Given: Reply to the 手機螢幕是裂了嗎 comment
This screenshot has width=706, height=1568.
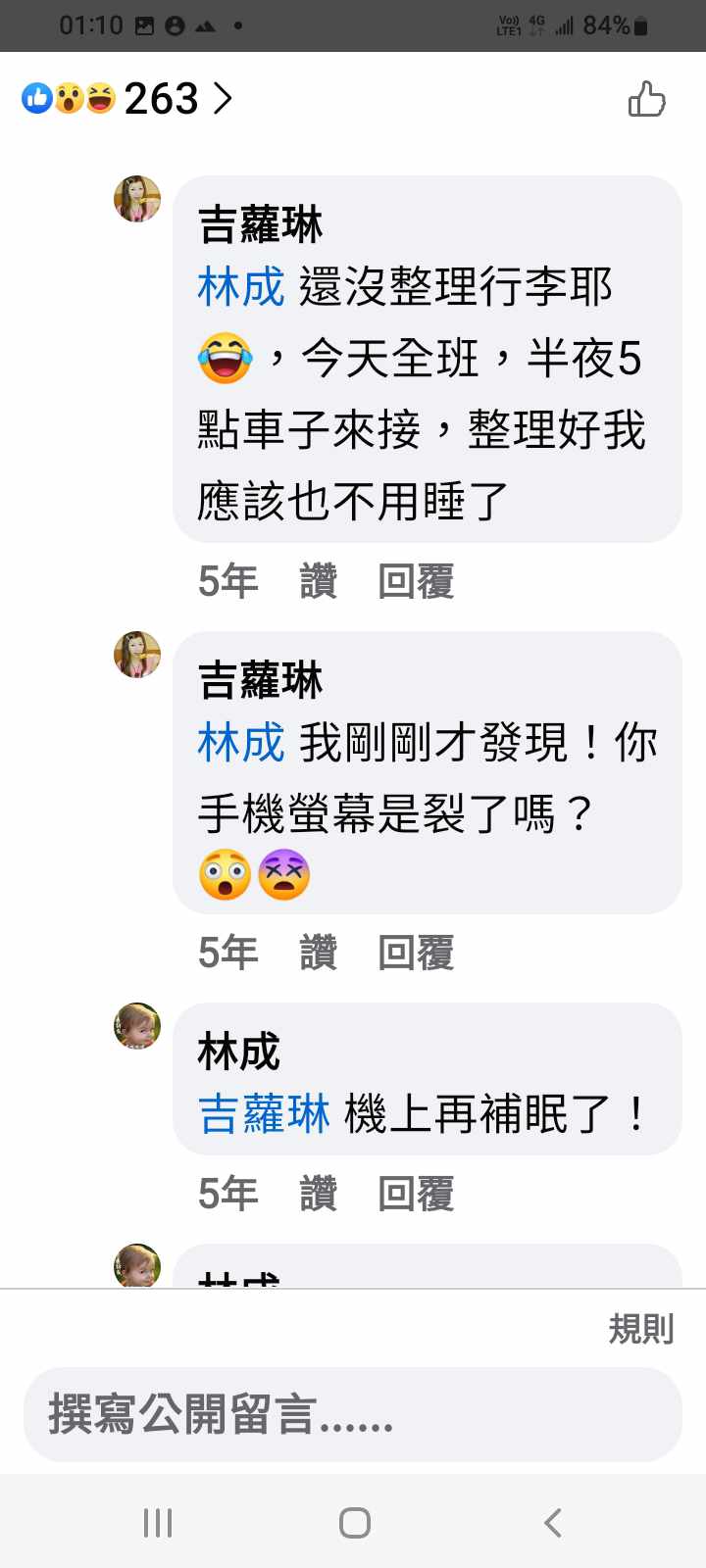Looking at the screenshot, I should [x=416, y=952].
